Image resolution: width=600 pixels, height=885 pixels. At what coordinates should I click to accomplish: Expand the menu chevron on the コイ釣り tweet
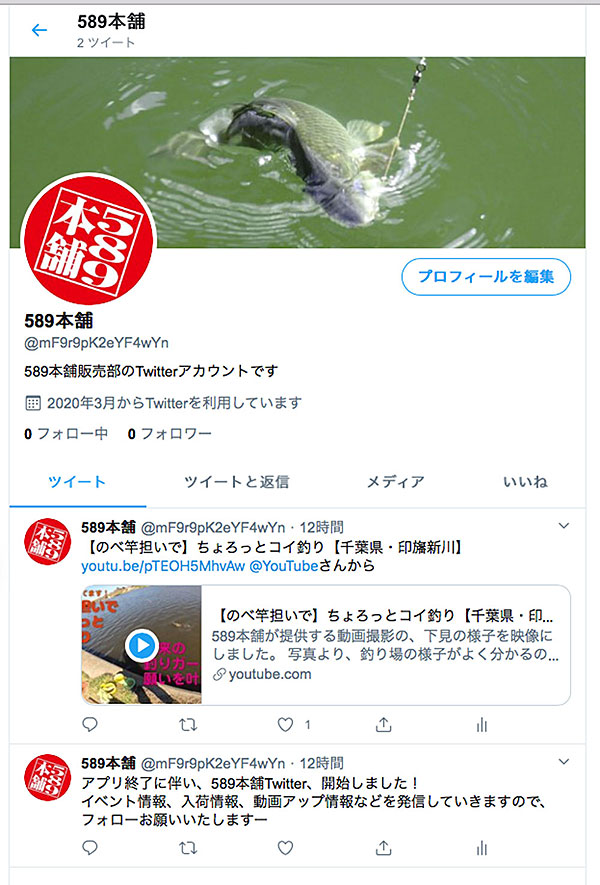pos(563,525)
